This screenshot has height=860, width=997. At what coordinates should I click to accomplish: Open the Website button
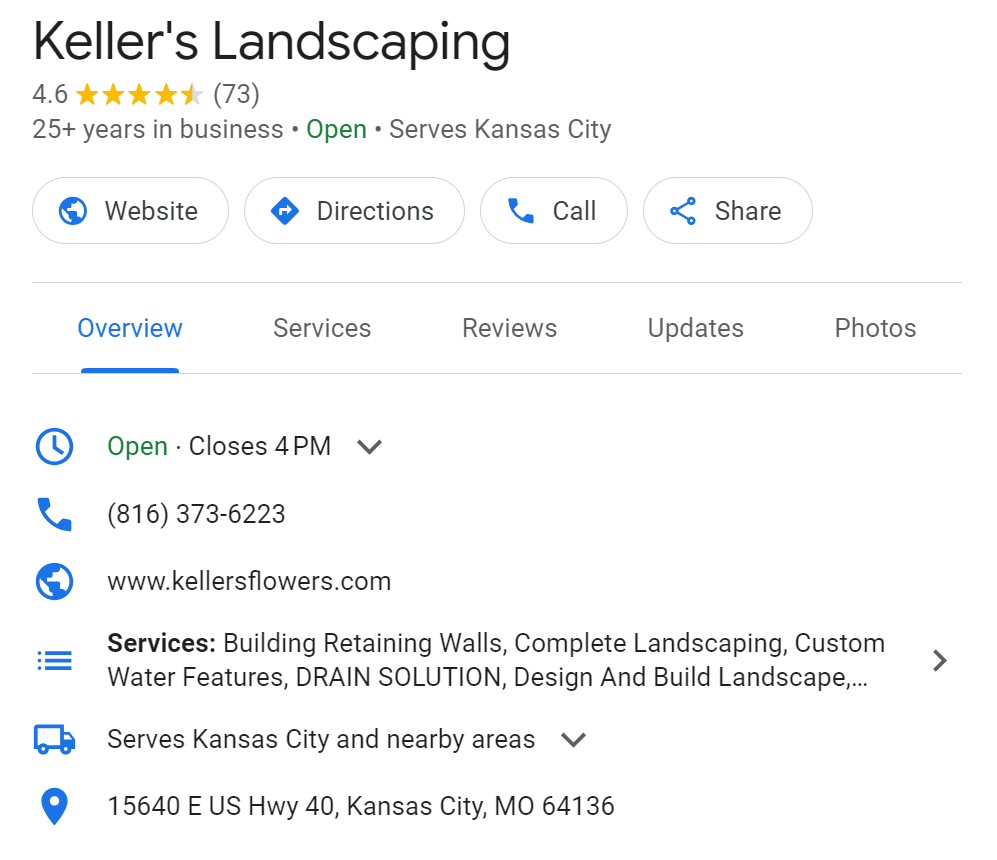[130, 211]
